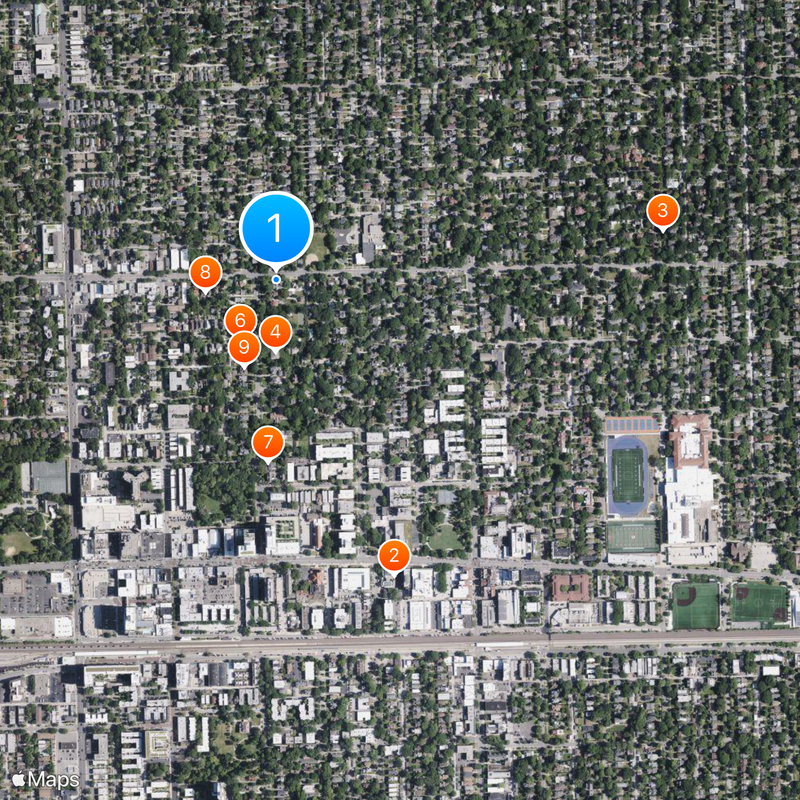The height and width of the screenshot is (800, 800).
Task: Select the large blue pin numbered 1
Action: pyautogui.click(x=276, y=229)
